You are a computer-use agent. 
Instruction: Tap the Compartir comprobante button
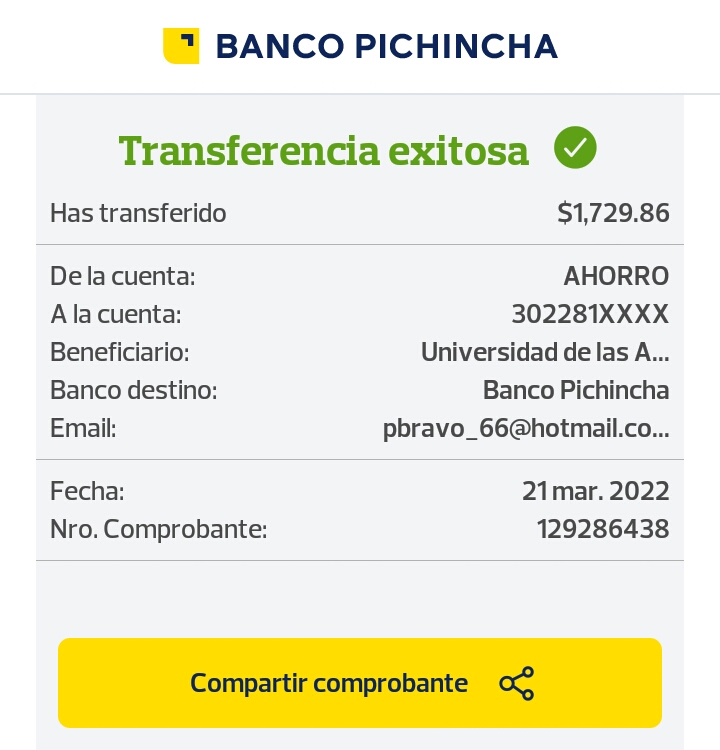click(x=360, y=683)
